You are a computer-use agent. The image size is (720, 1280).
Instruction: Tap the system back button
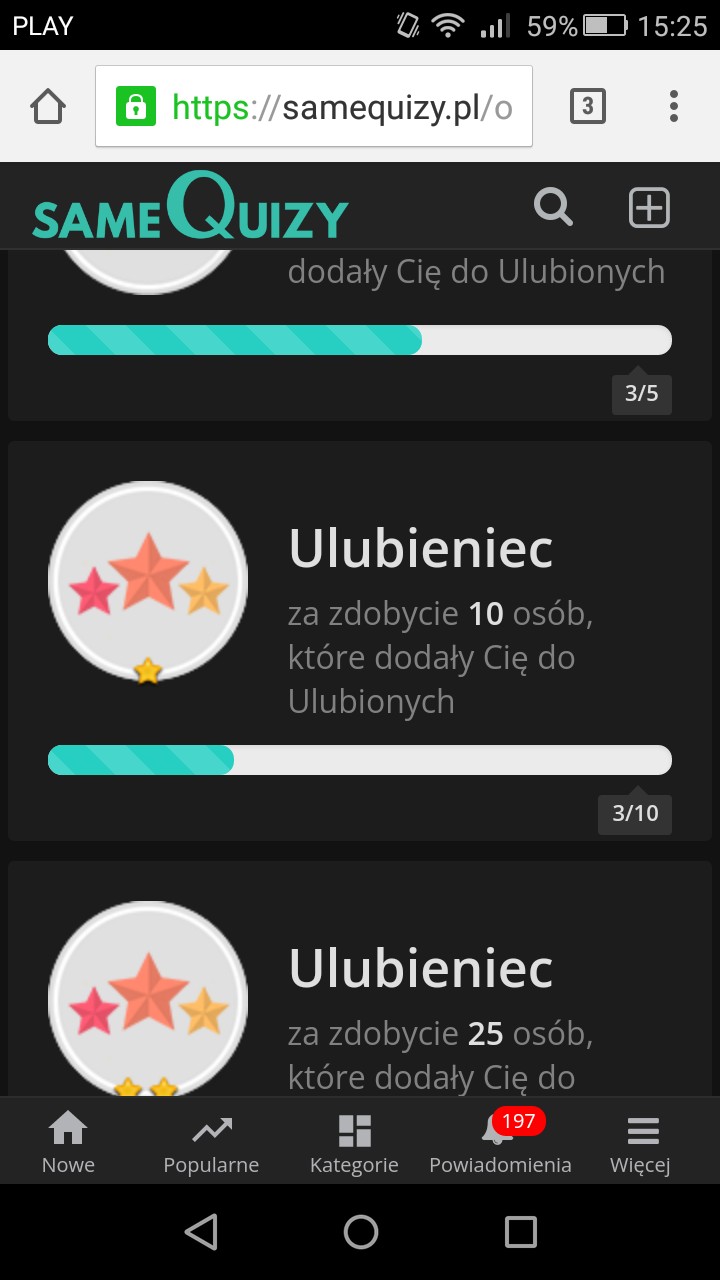click(x=201, y=1231)
